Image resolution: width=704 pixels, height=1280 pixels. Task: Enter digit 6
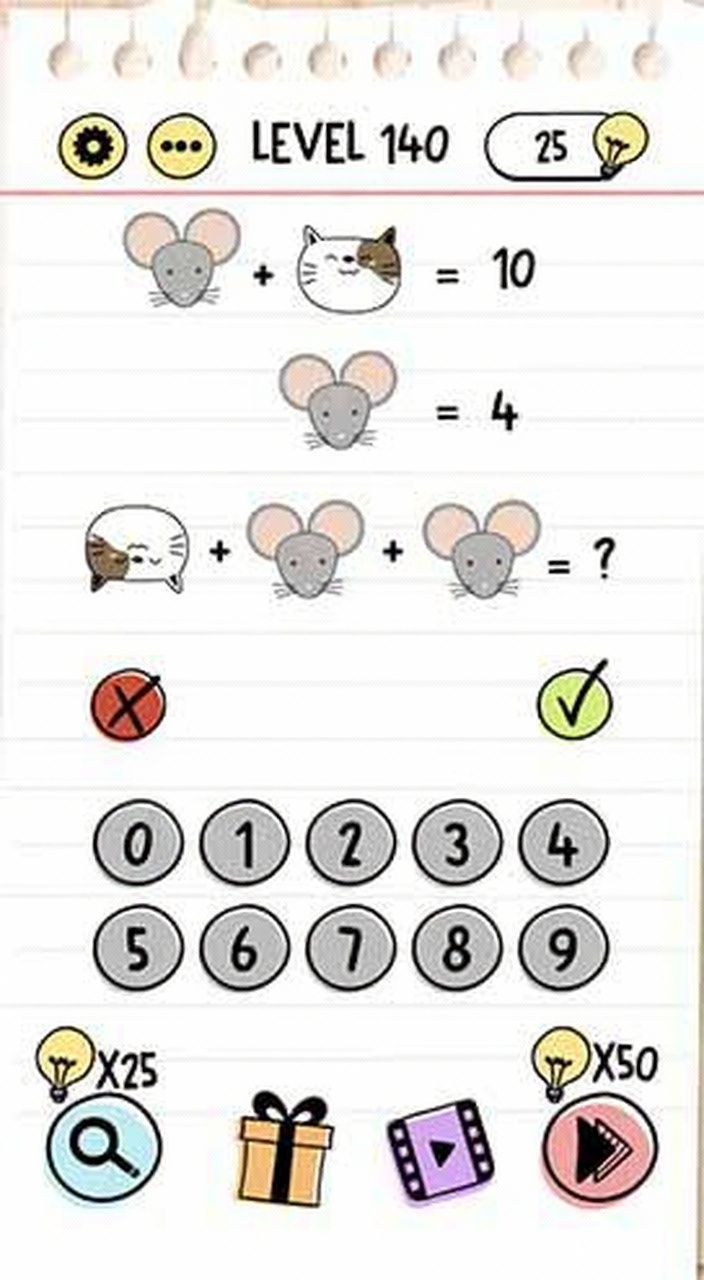tap(244, 948)
